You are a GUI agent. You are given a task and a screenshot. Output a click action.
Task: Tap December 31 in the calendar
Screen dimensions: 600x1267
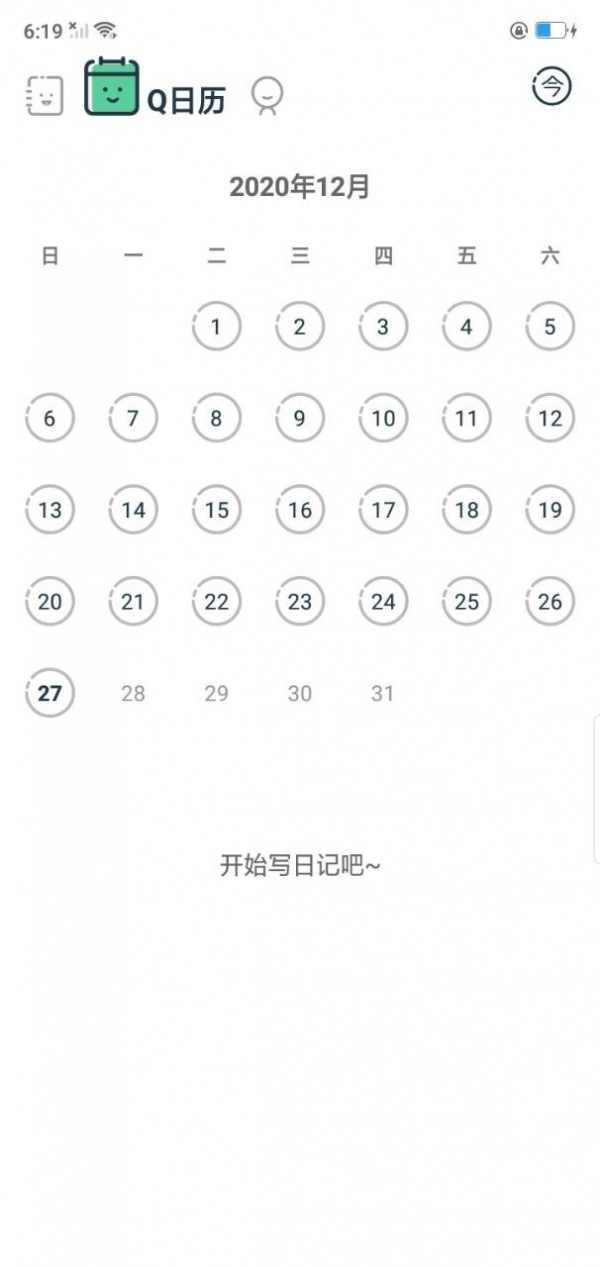[383, 694]
